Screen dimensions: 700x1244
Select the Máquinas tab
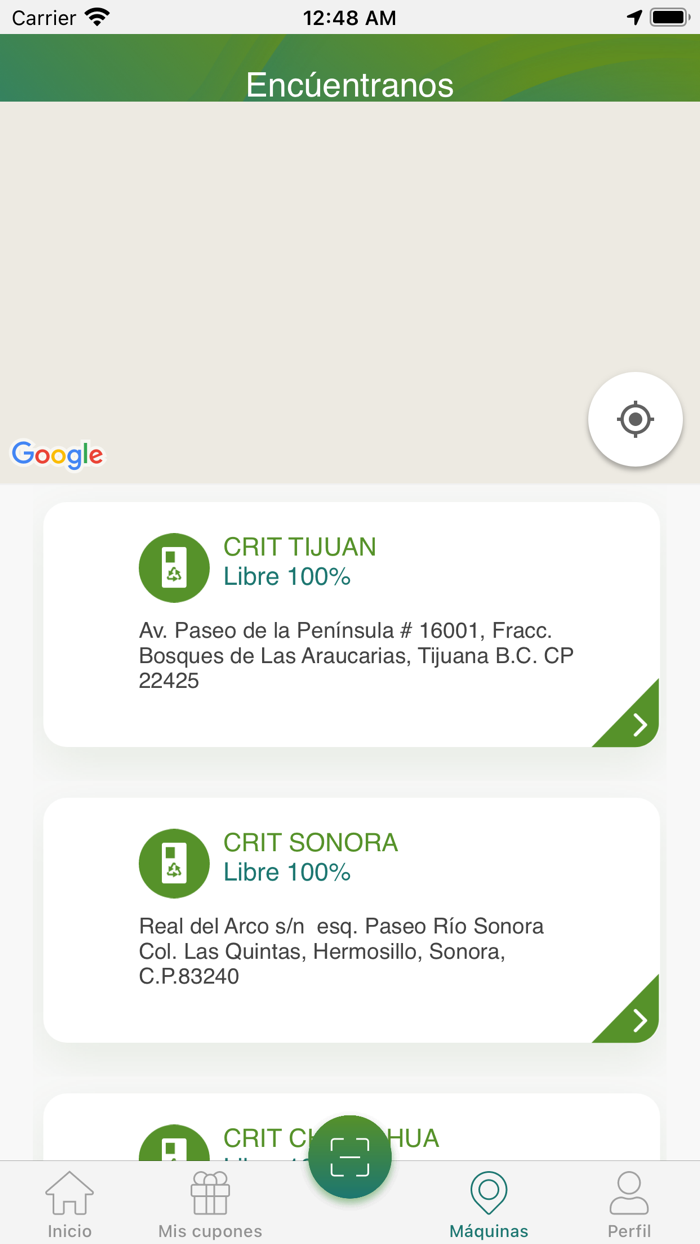pyautogui.click(x=489, y=1205)
